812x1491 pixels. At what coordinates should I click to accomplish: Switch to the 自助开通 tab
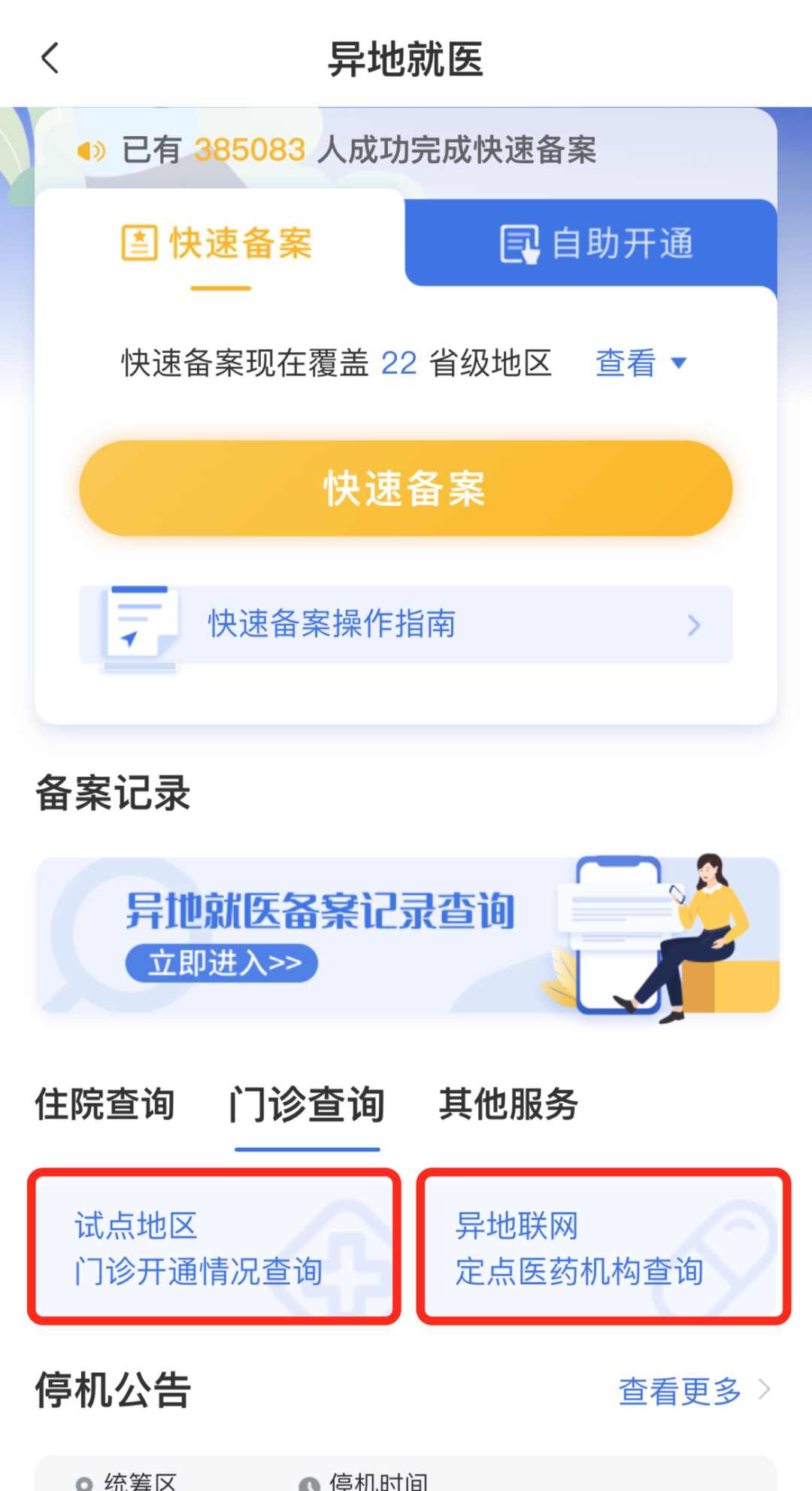click(596, 244)
